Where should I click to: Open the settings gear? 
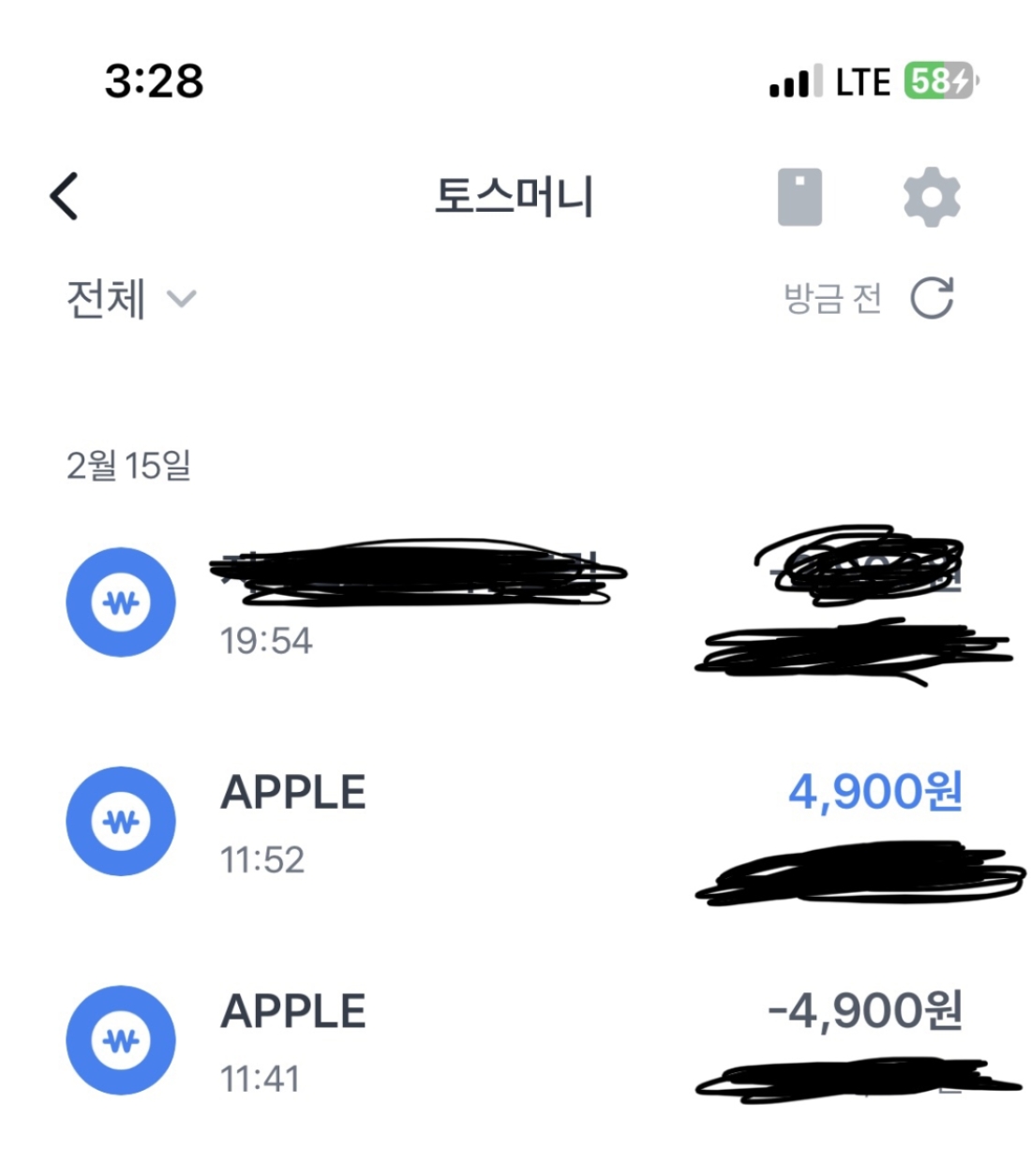(x=931, y=197)
